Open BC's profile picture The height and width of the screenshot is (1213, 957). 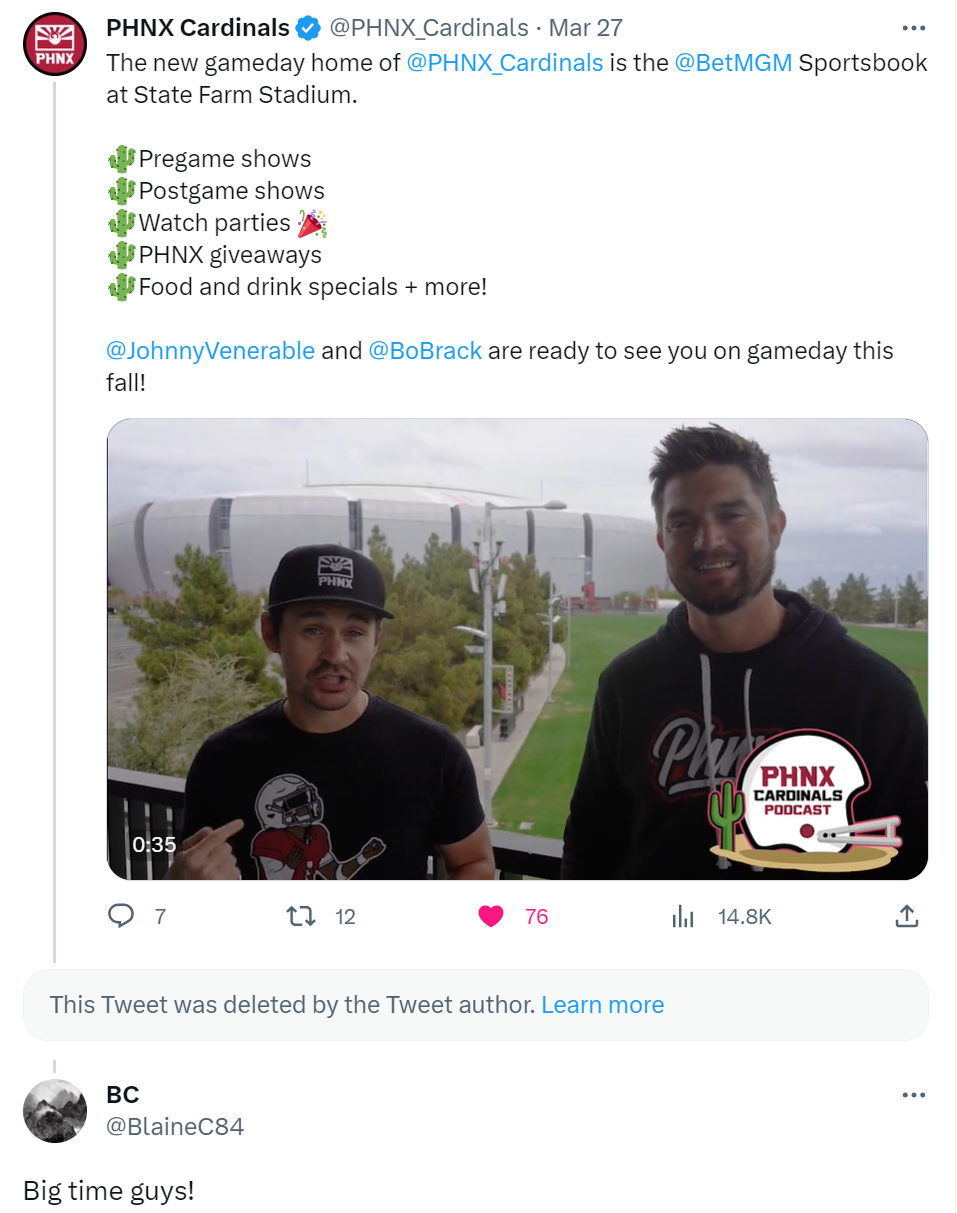tap(54, 1110)
